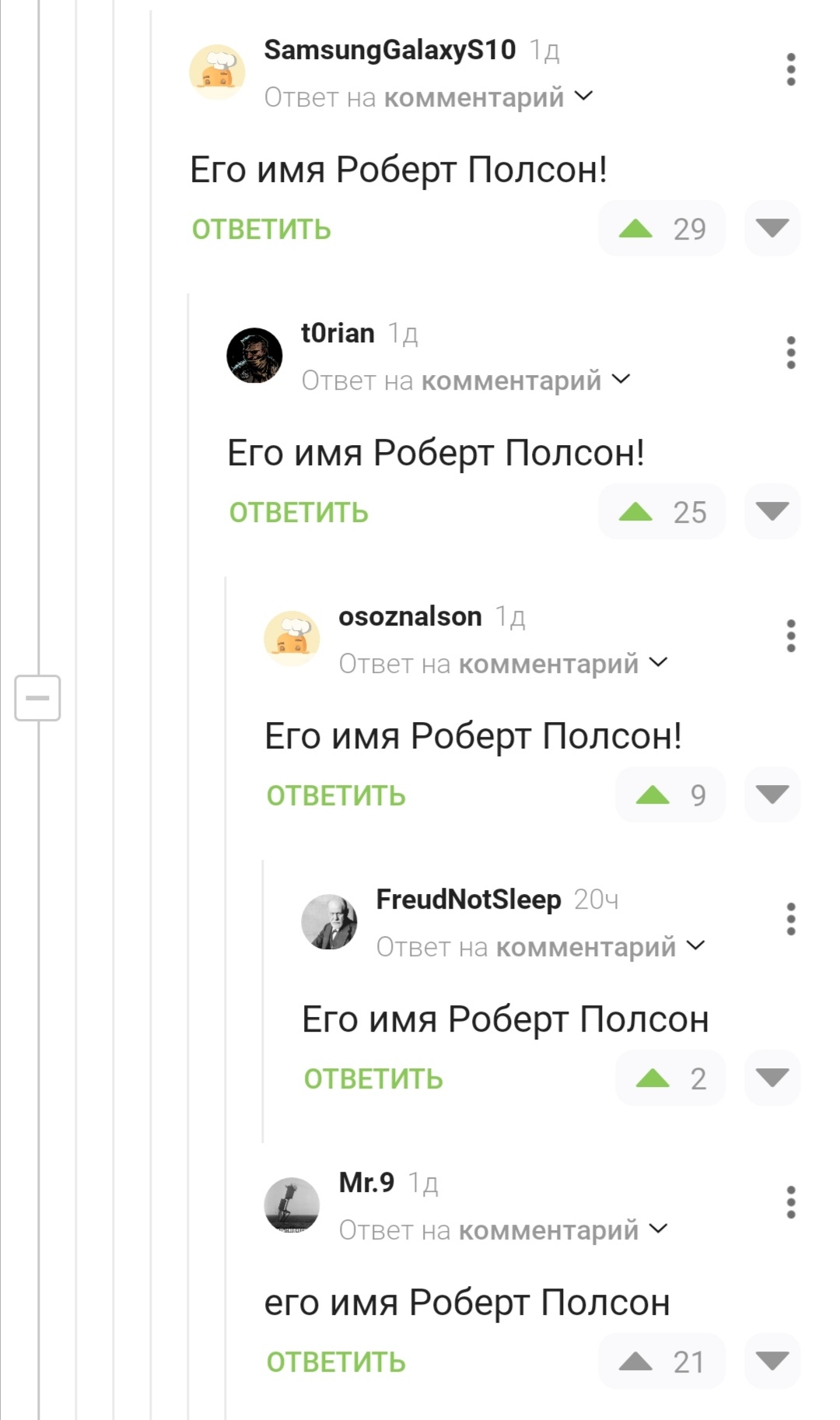The image size is (840, 1420).
Task: Expand parent comment link under FreudNotSleep
Action: 541,947
